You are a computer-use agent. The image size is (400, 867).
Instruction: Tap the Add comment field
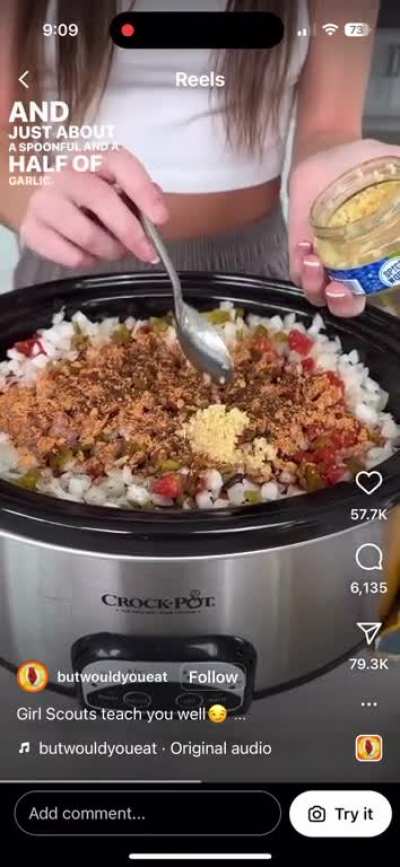click(x=147, y=813)
